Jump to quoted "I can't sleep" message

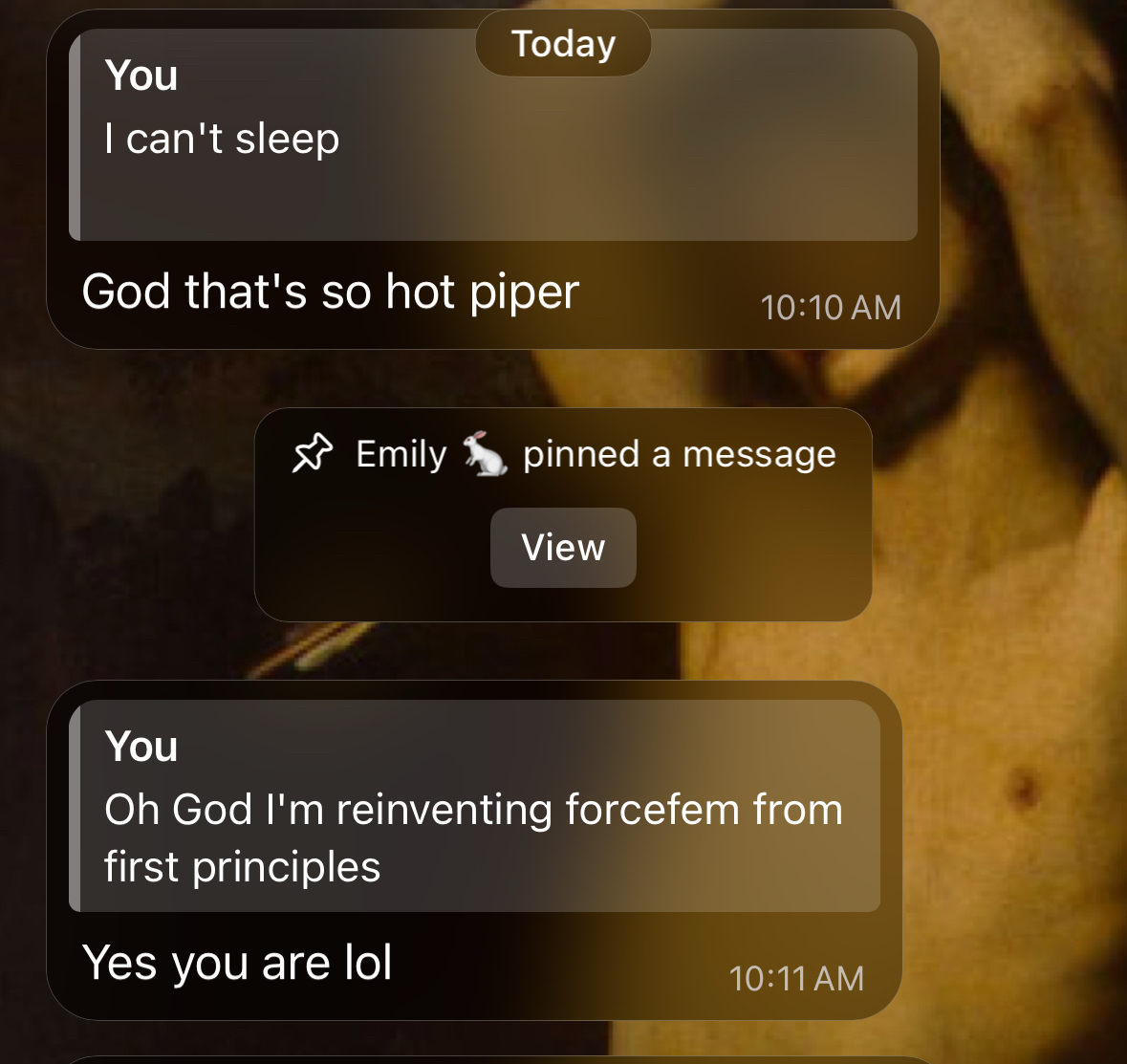pyautogui.click(x=492, y=135)
